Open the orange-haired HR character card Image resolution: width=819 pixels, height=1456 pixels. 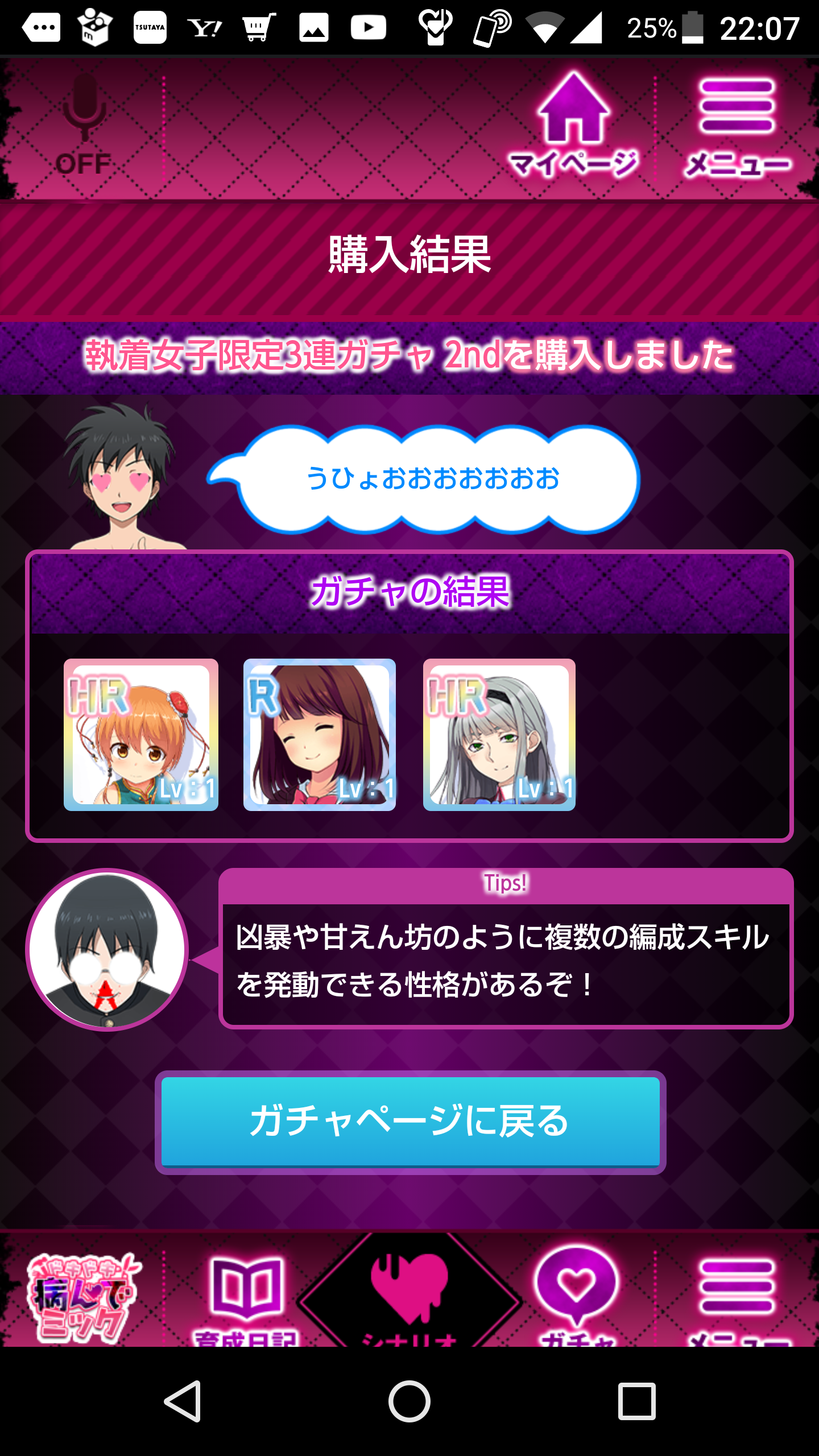141,735
